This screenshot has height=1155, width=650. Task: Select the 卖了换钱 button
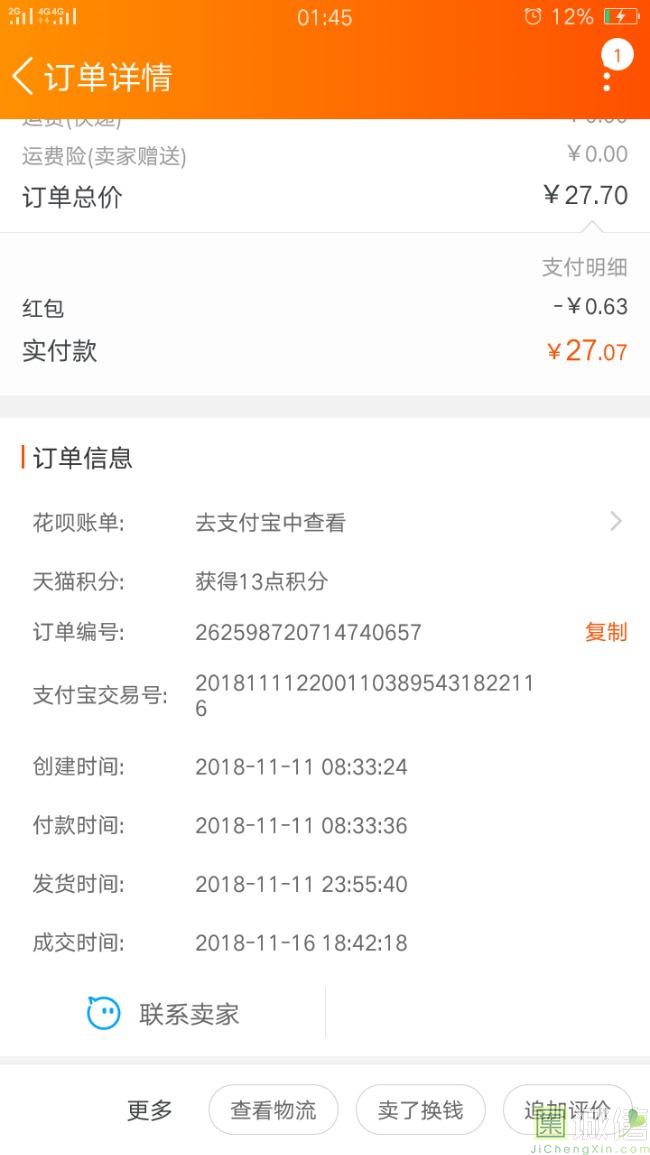[x=421, y=1110]
